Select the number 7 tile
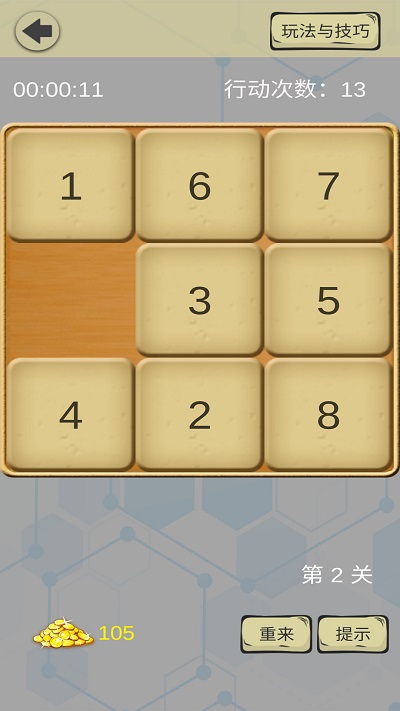This screenshot has height=711, width=400. (x=329, y=185)
